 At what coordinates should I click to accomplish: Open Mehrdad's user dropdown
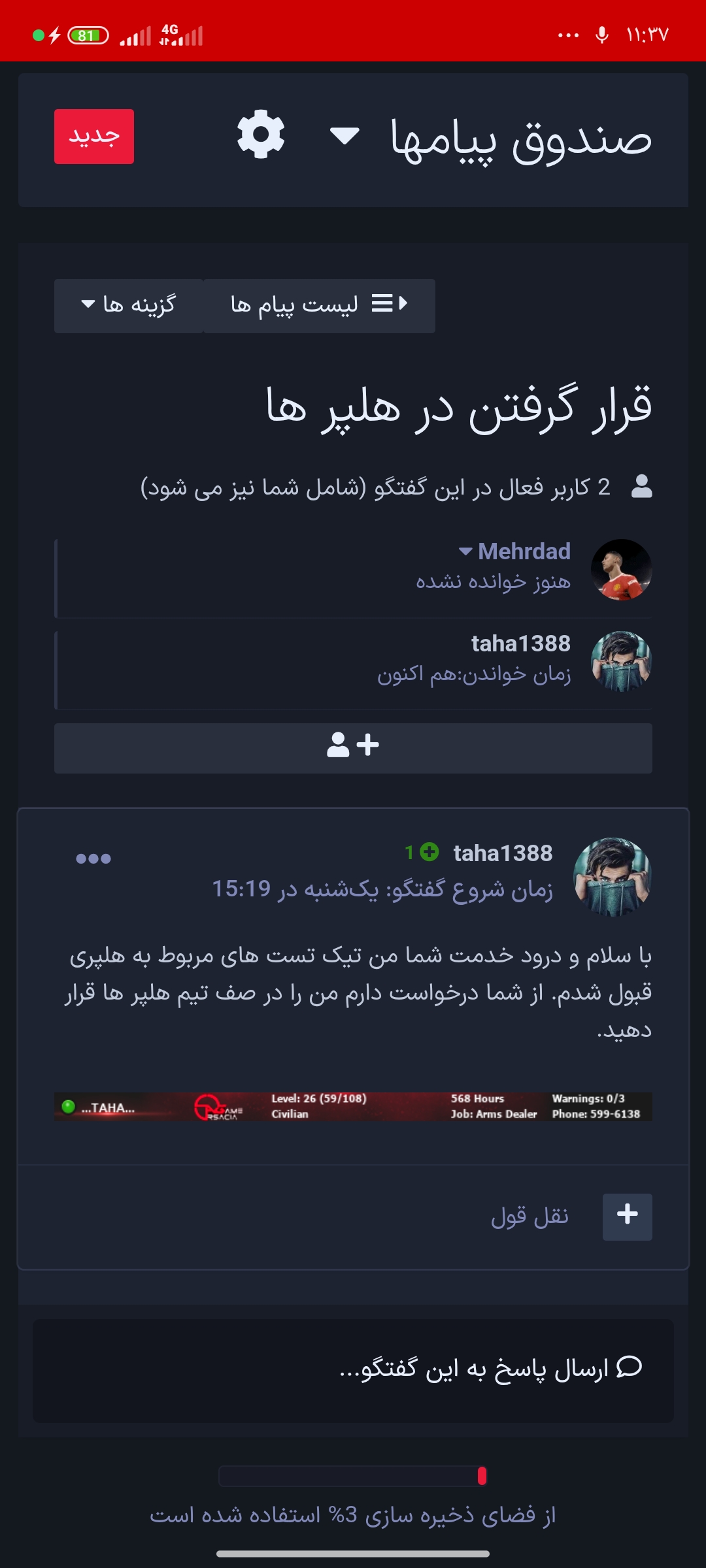[515, 551]
